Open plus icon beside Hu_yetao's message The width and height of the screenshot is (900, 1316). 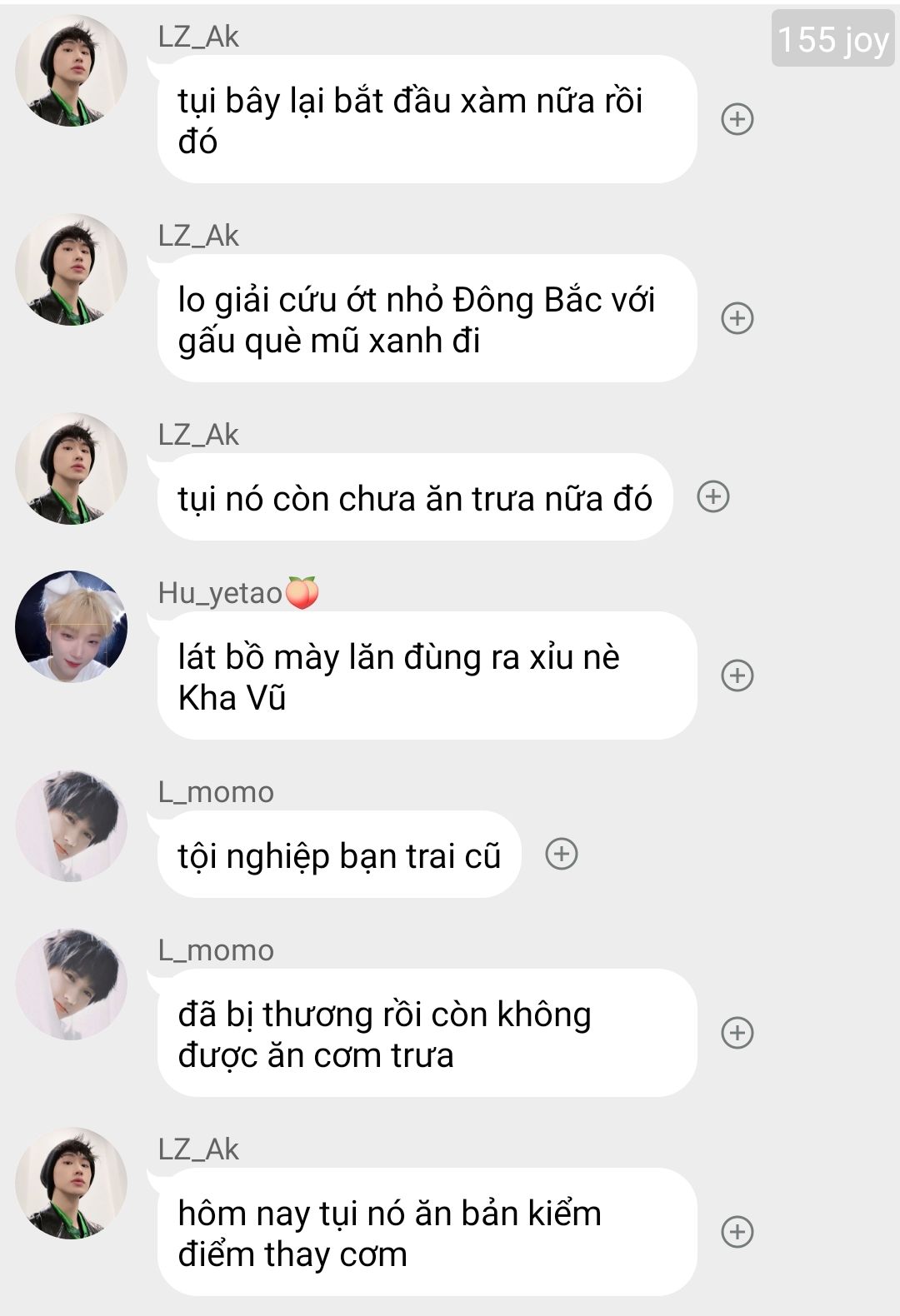pyautogui.click(x=737, y=675)
